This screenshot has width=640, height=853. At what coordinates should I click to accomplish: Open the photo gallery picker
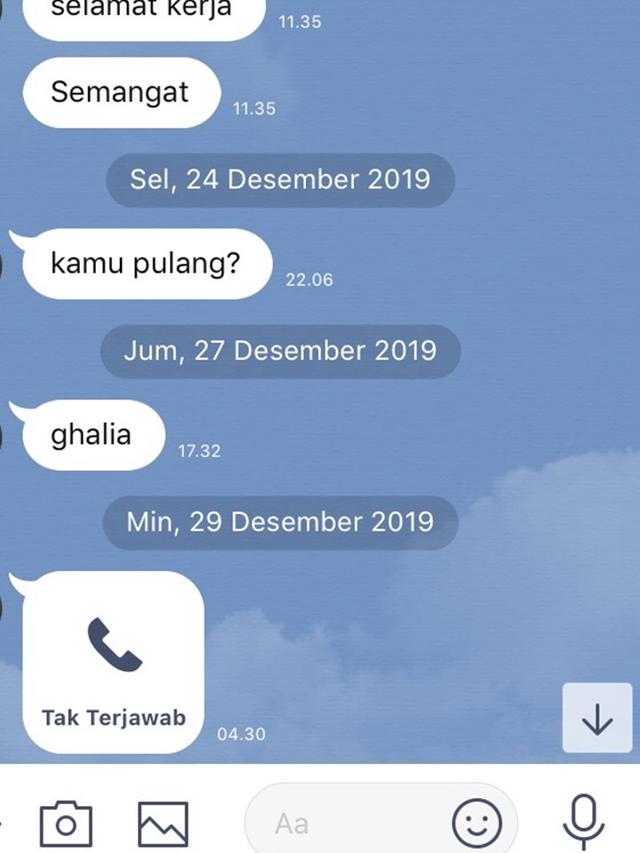point(162,823)
